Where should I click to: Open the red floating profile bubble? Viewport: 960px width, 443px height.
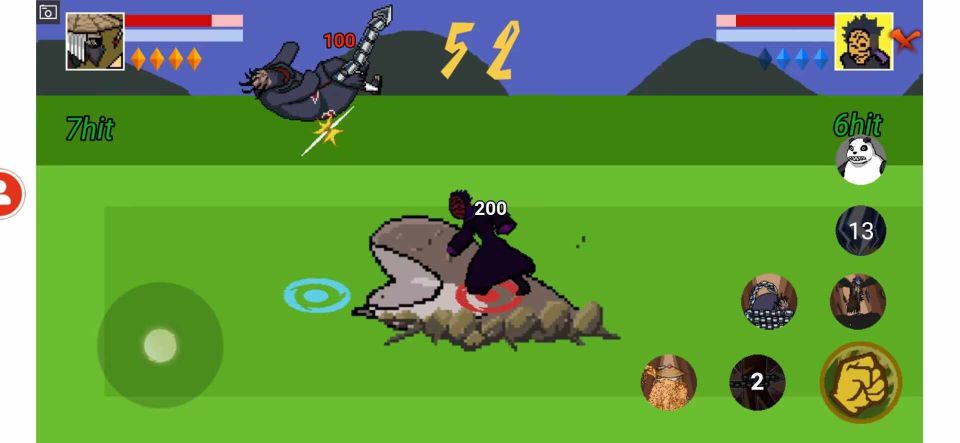coord(8,195)
